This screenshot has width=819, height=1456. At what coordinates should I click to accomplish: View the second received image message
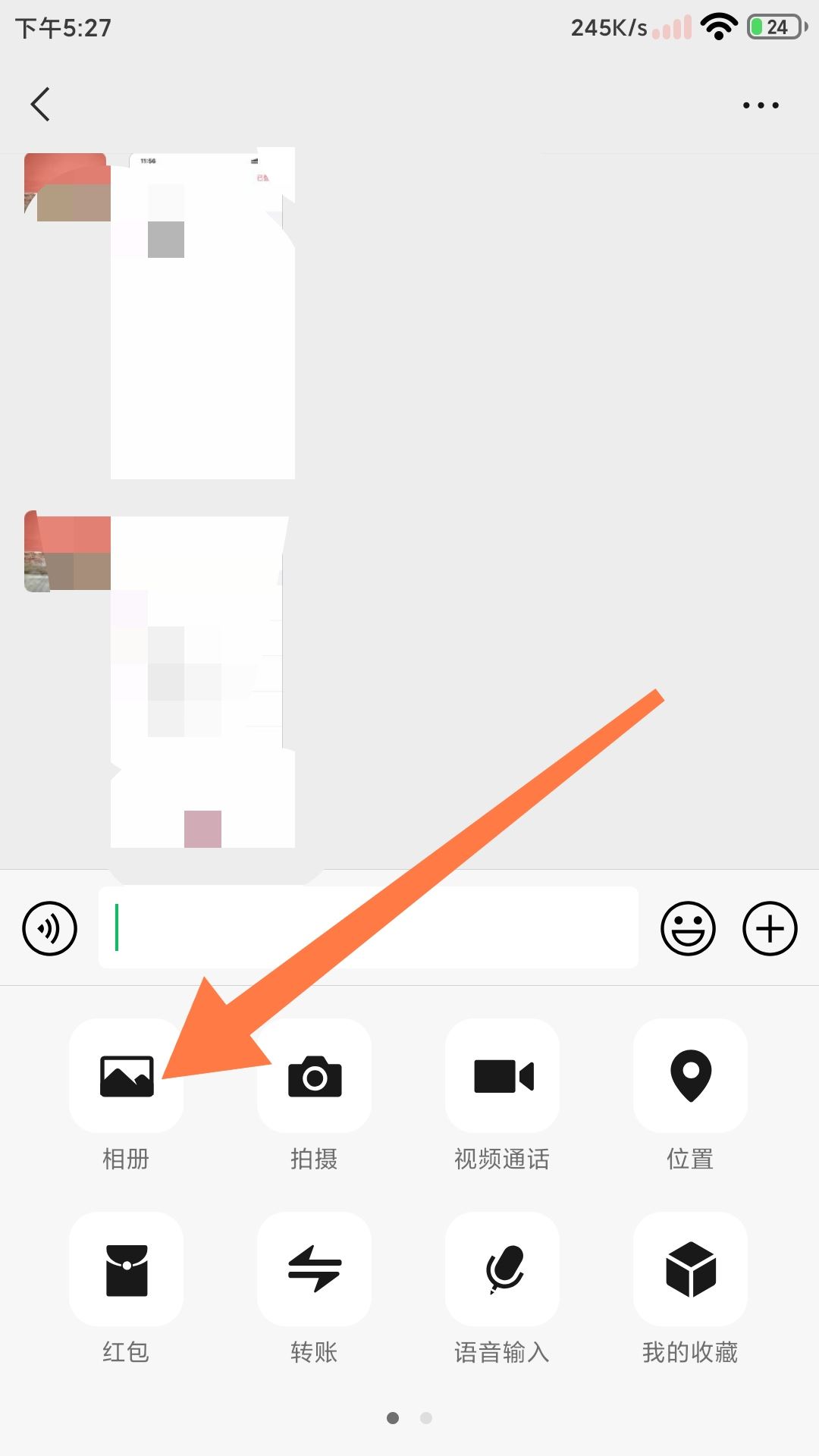click(x=202, y=682)
